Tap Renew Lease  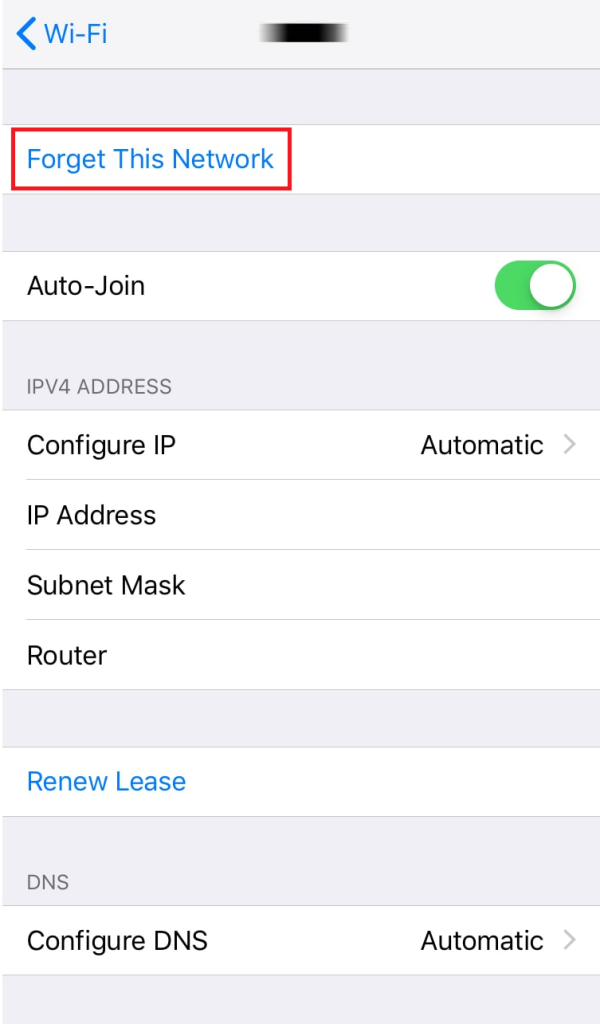coord(106,781)
